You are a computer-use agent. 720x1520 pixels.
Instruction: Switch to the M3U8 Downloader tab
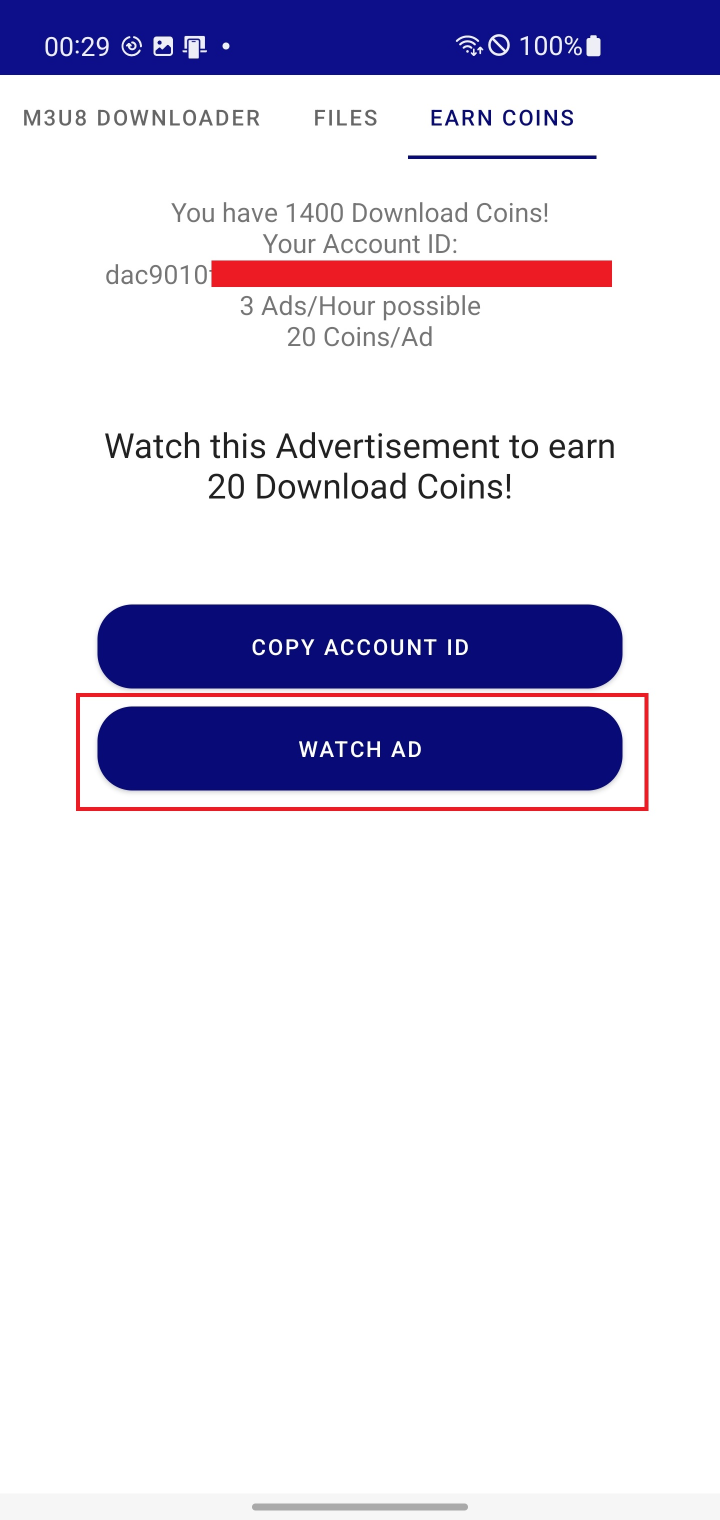(x=141, y=118)
